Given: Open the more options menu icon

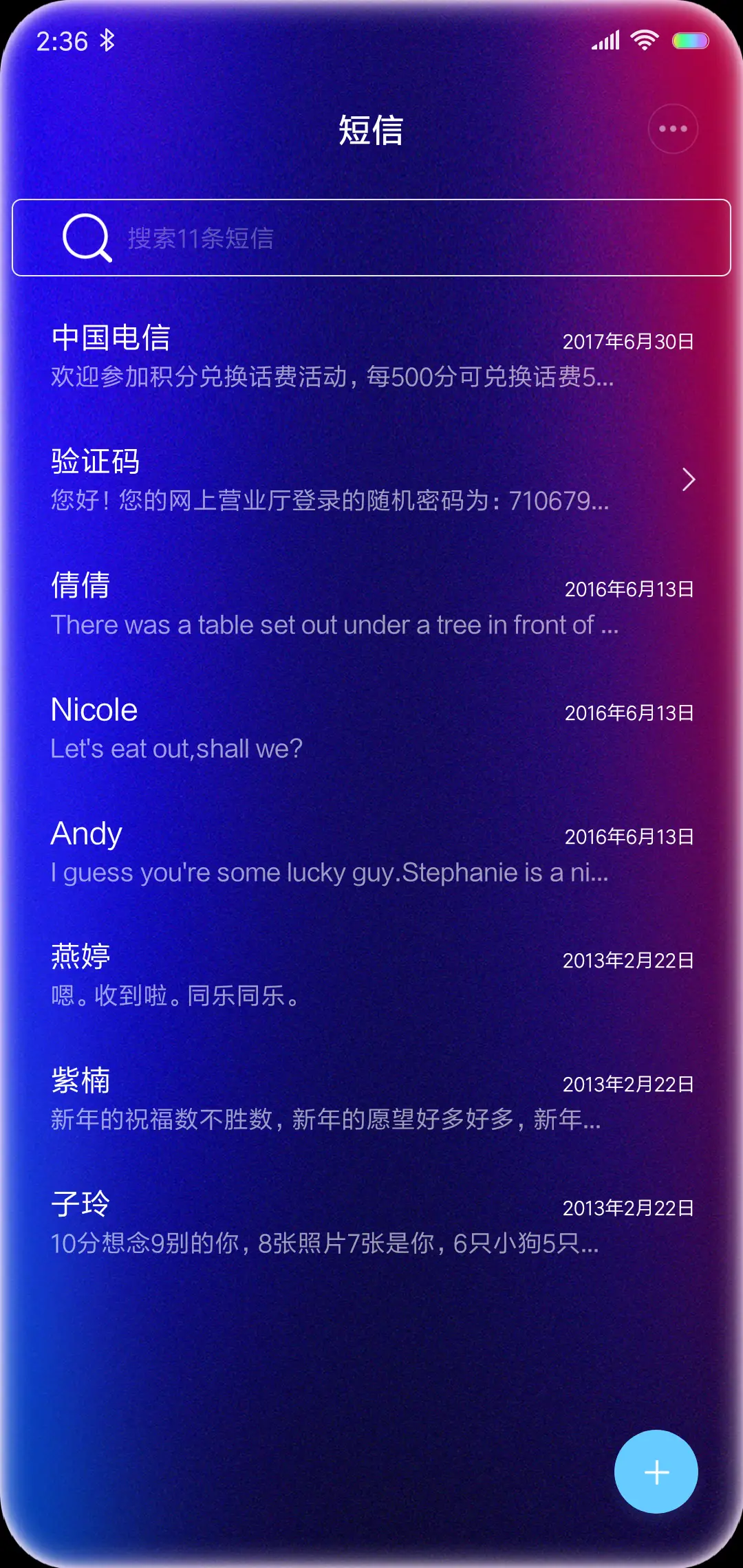Looking at the screenshot, I should pos(672,129).
